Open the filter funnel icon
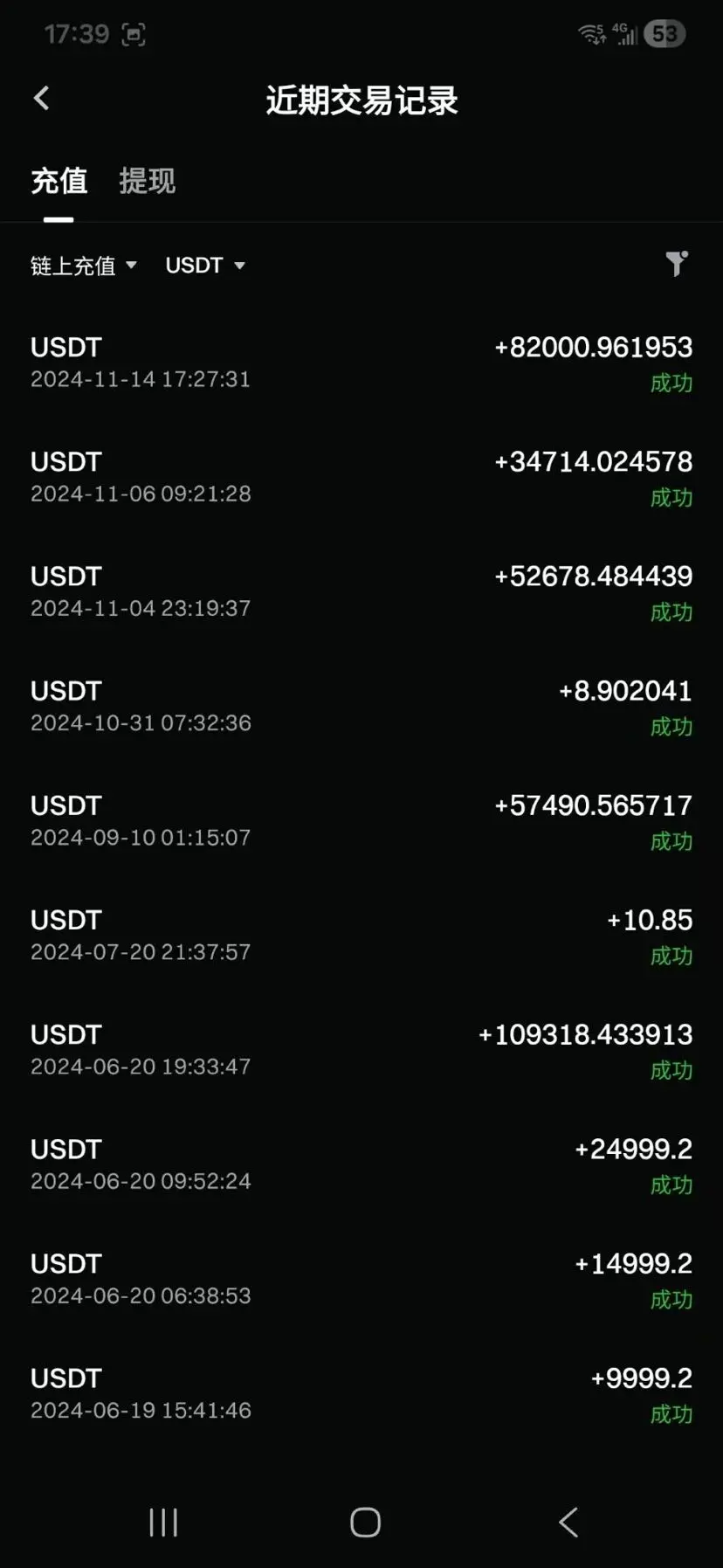Viewport: 723px width, 1568px height. [x=676, y=264]
